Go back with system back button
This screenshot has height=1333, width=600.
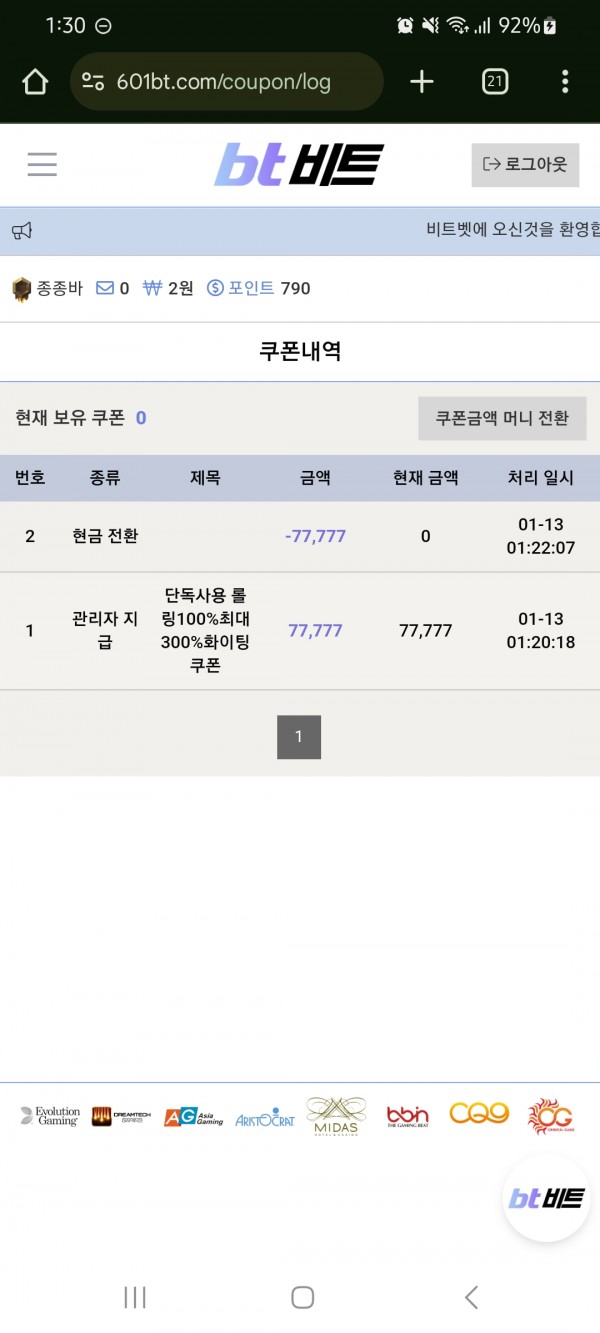[471, 1297]
